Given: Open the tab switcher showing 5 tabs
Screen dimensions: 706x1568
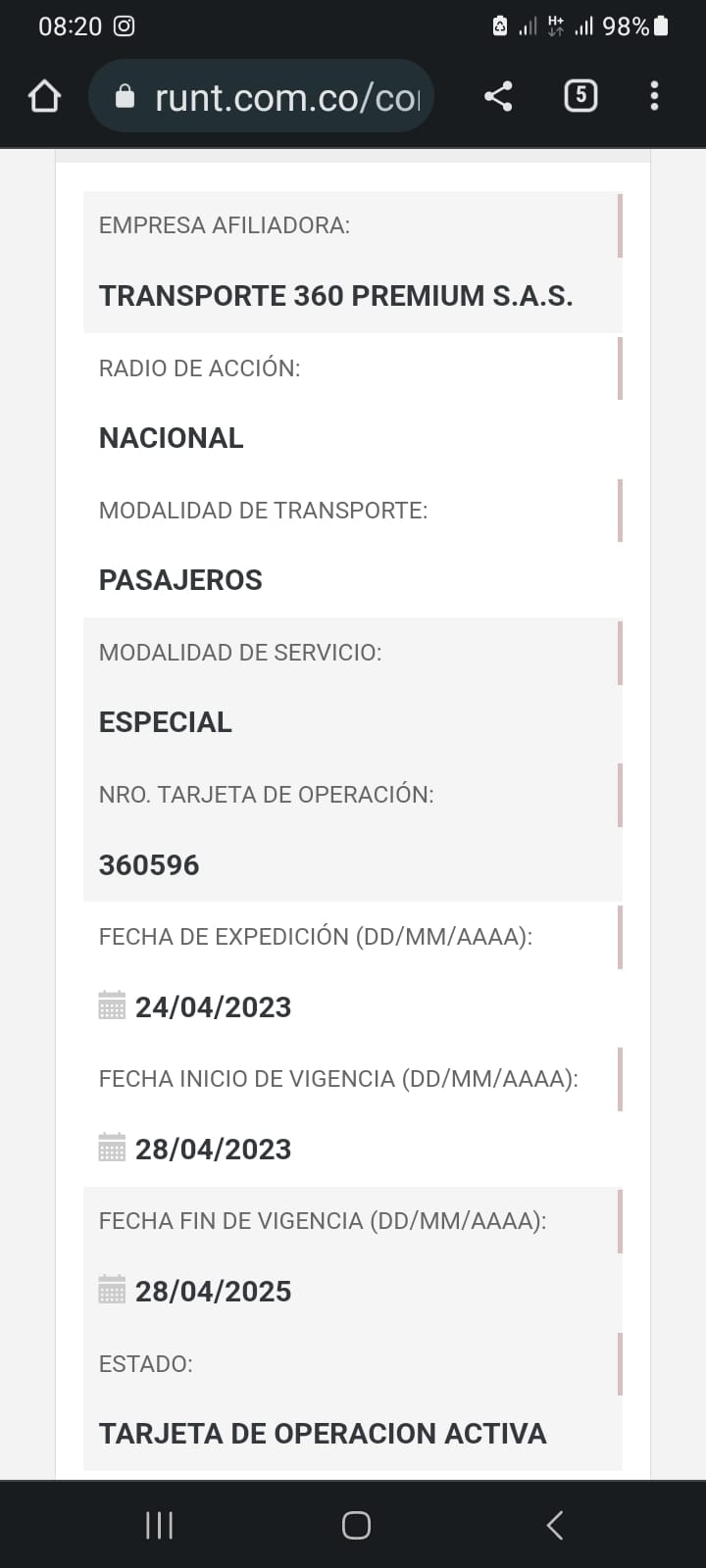Looking at the screenshot, I should (580, 96).
